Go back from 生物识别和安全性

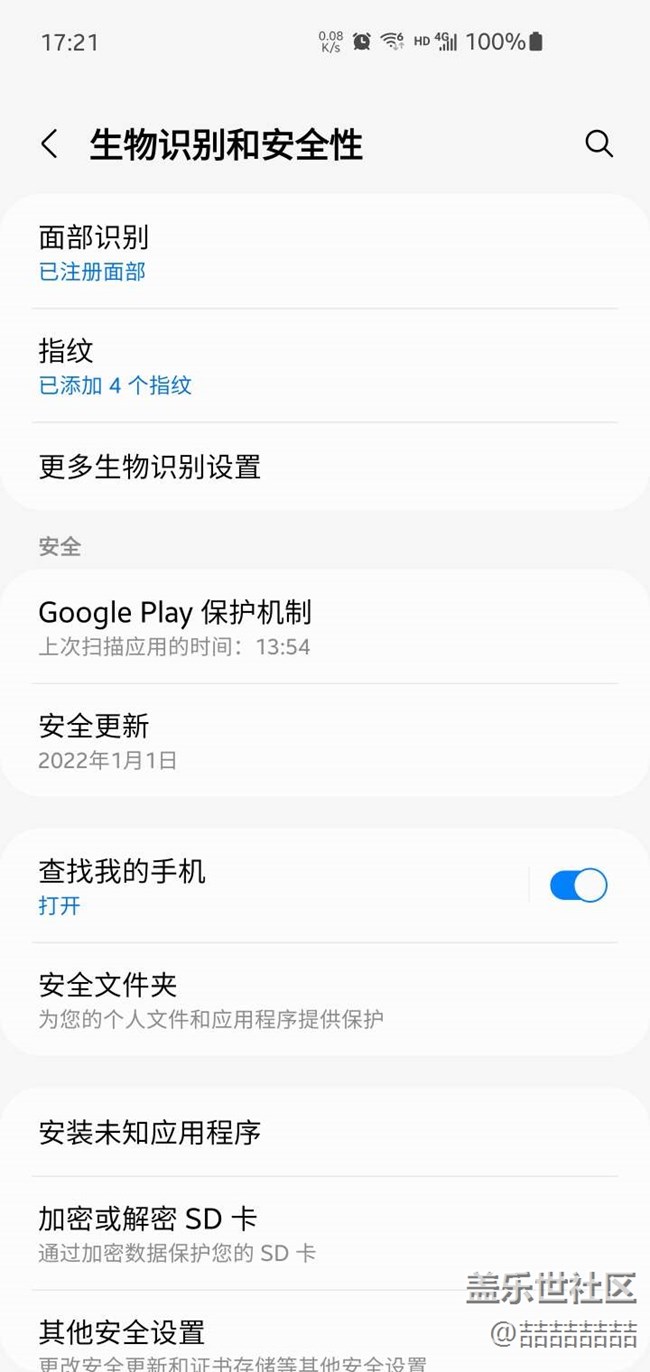pyautogui.click(x=49, y=144)
